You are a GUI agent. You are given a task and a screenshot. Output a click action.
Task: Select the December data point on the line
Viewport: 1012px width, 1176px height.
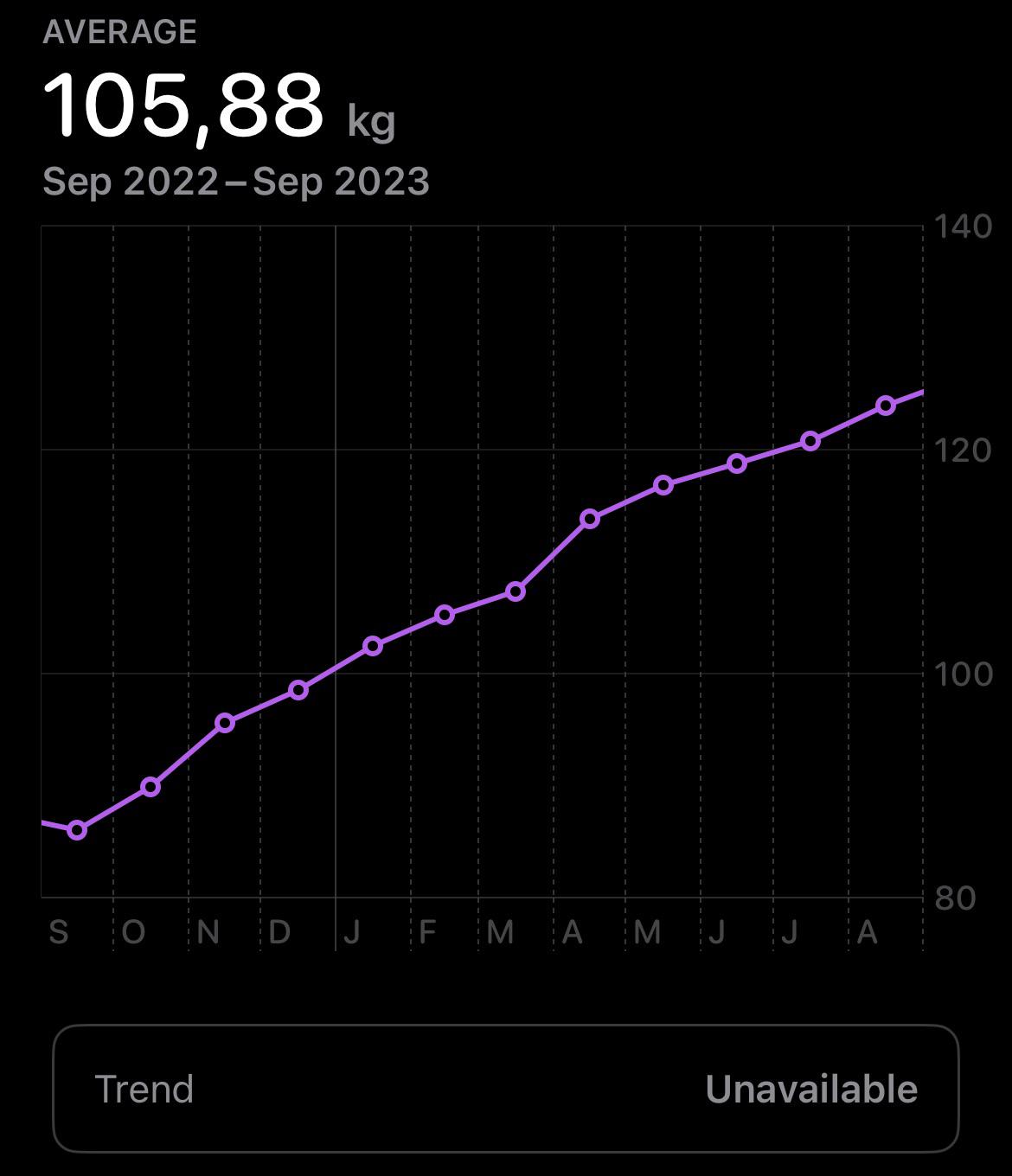298,689
